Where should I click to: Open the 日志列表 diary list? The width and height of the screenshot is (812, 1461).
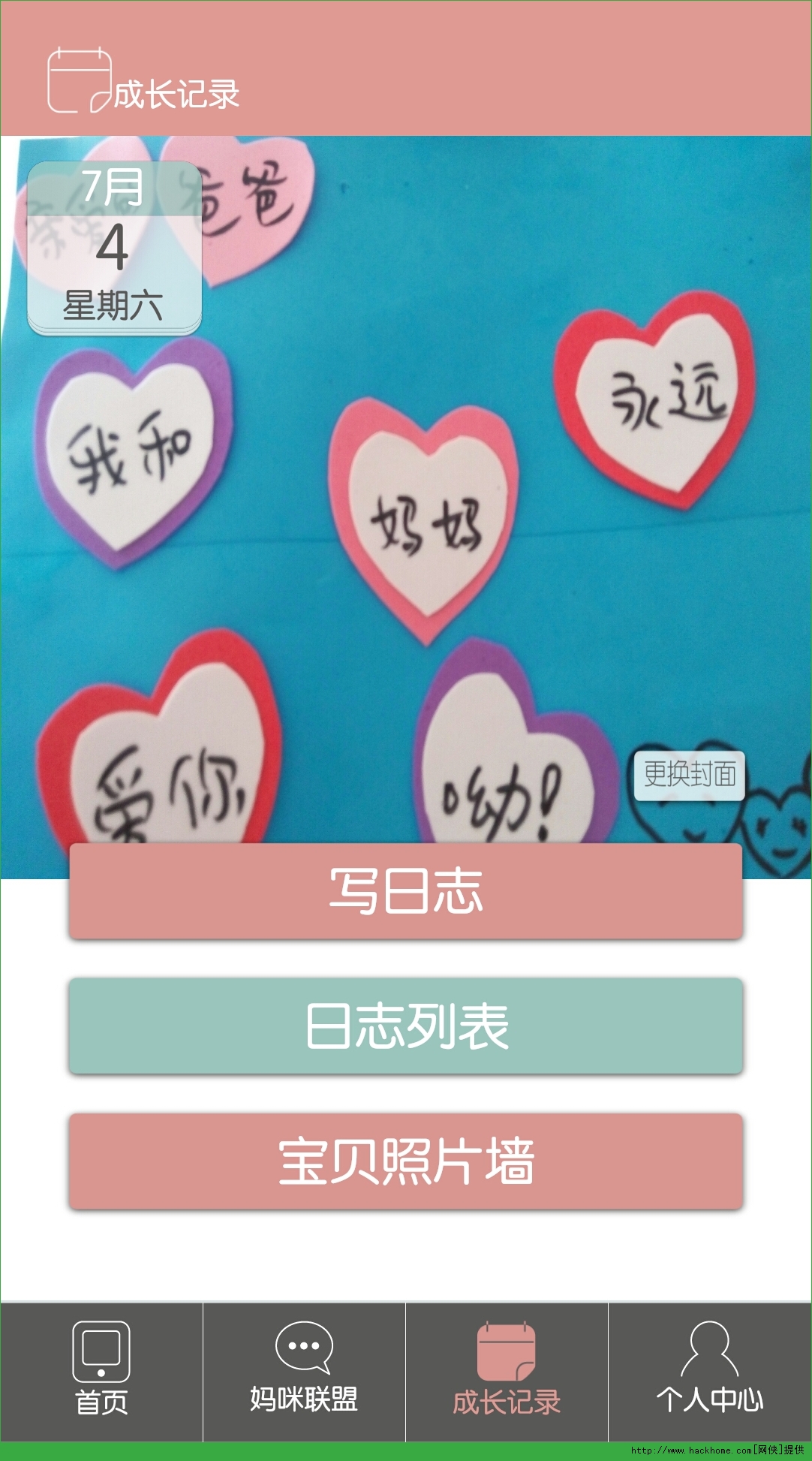tap(405, 1026)
